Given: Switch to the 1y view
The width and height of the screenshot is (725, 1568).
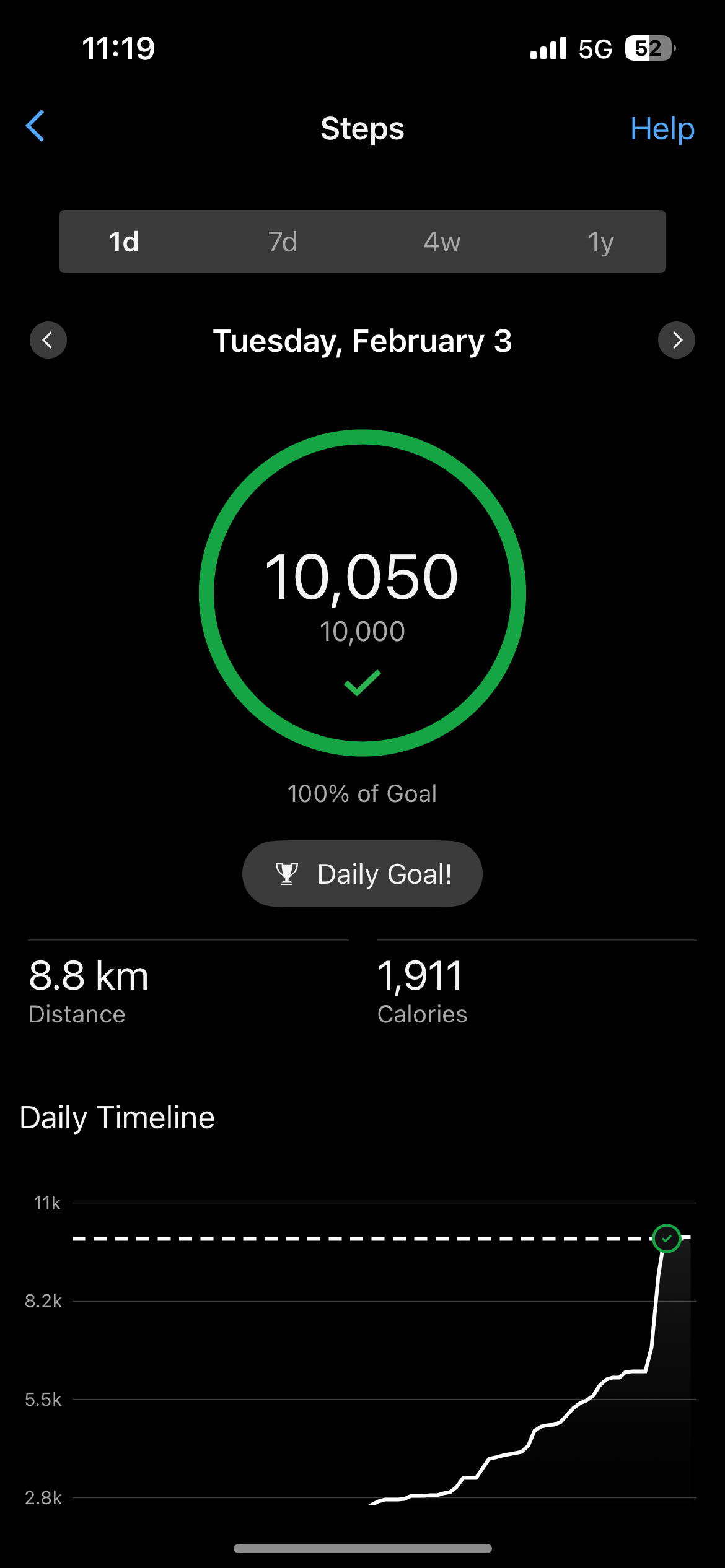Looking at the screenshot, I should [x=600, y=242].
